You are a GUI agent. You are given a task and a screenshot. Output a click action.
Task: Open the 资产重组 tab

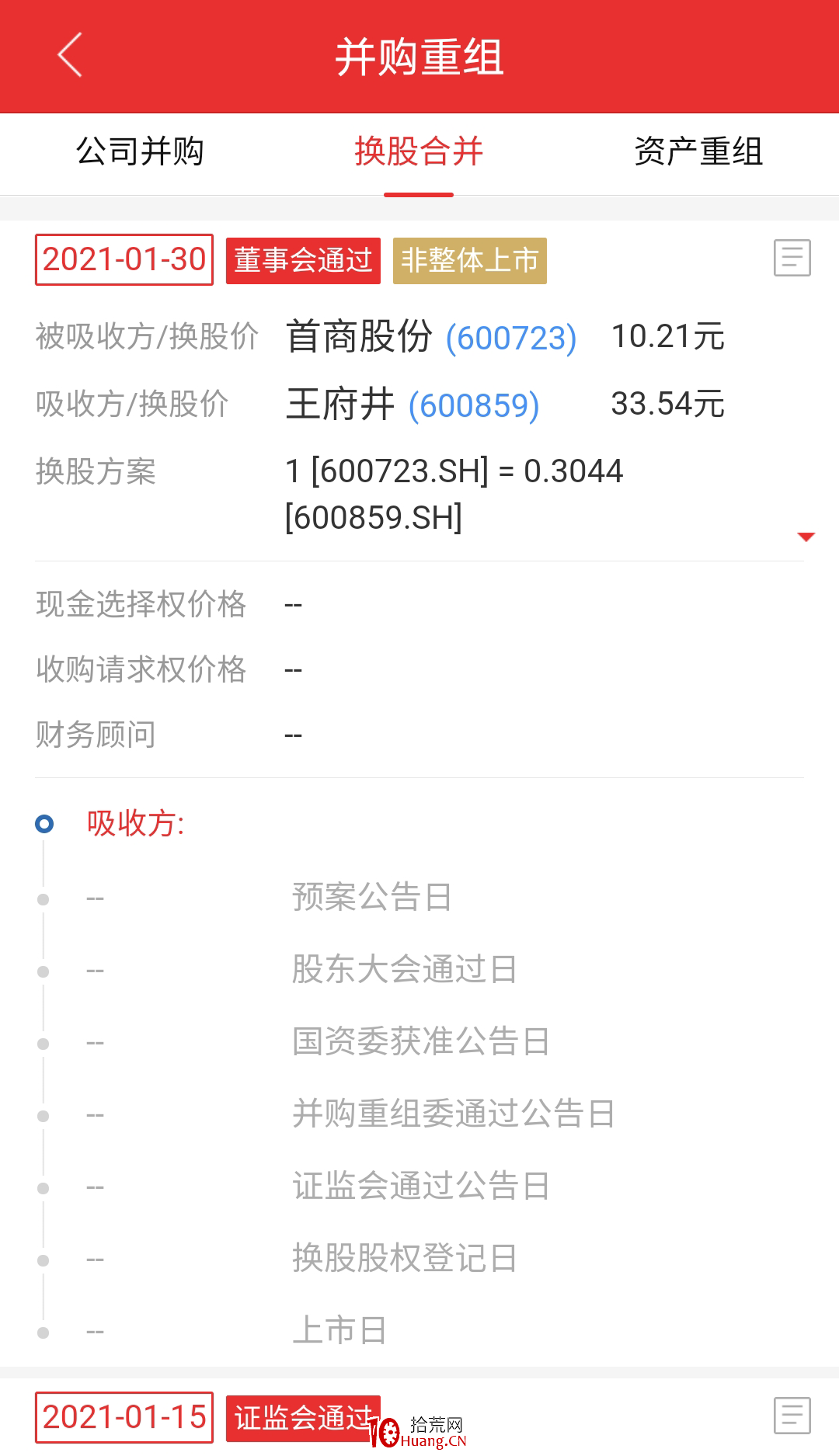point(698,151)
